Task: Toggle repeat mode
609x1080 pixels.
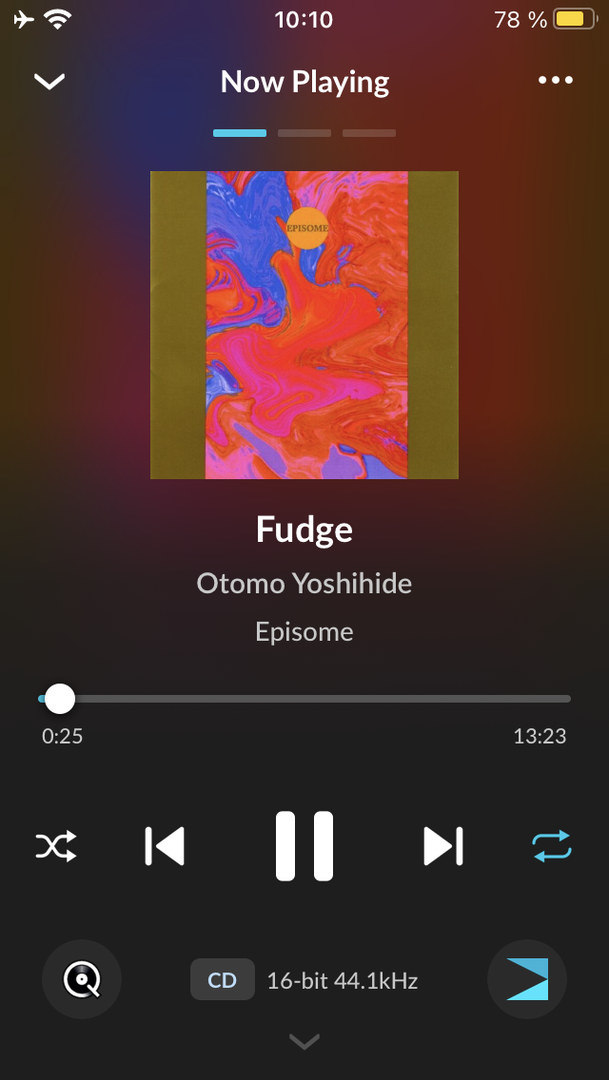Action: (551, 846)
